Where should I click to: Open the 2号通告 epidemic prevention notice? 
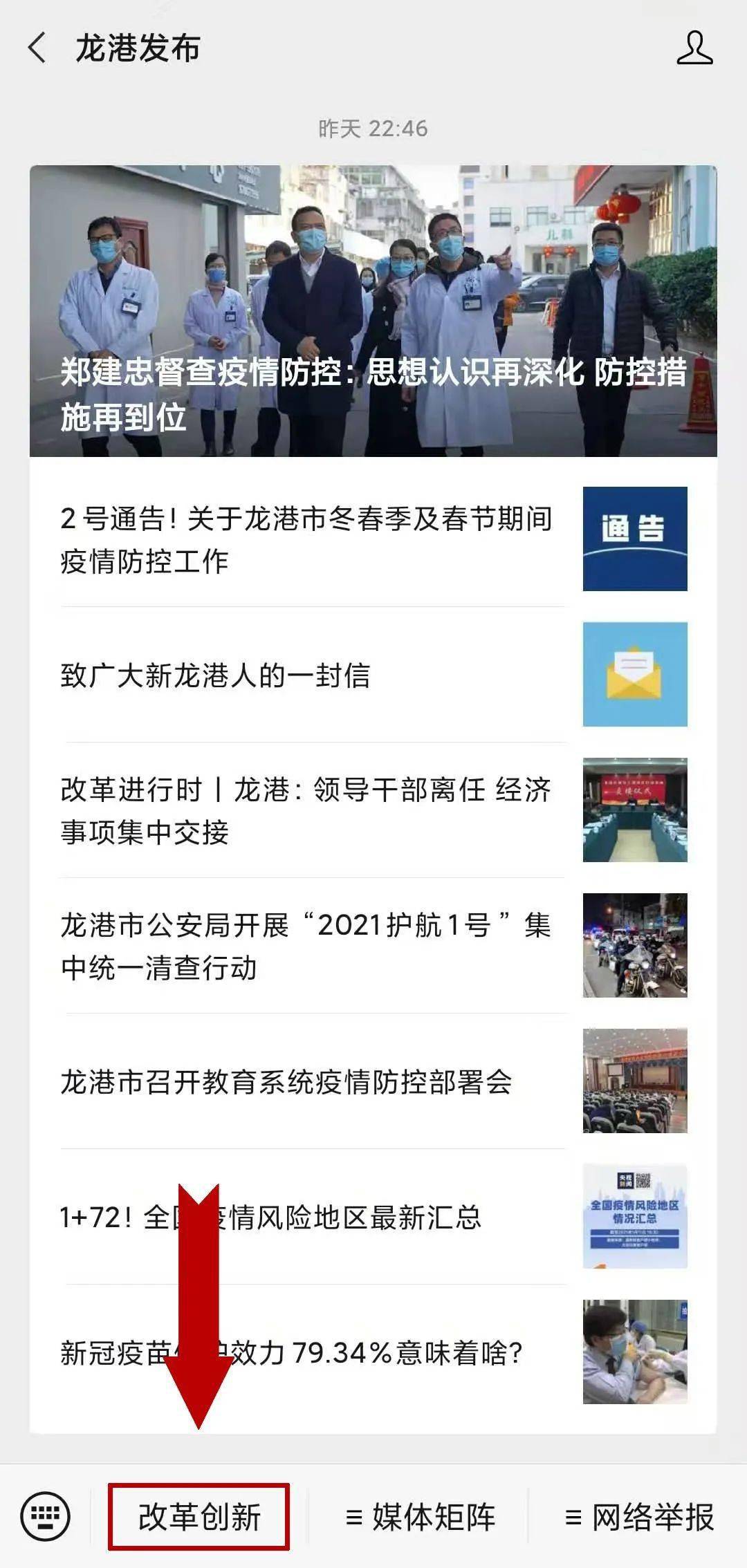click(373, 539)
